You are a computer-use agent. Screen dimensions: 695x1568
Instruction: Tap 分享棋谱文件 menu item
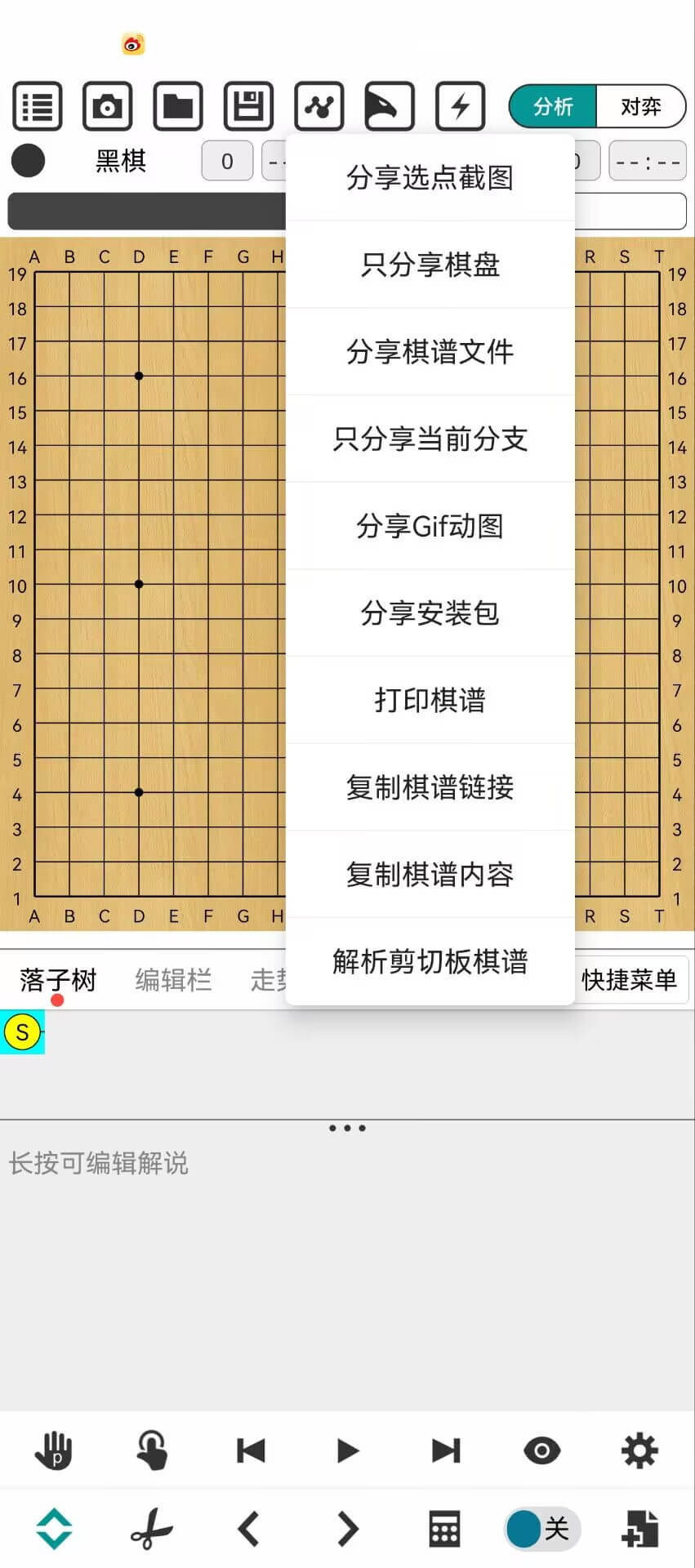tap(430, 352)
